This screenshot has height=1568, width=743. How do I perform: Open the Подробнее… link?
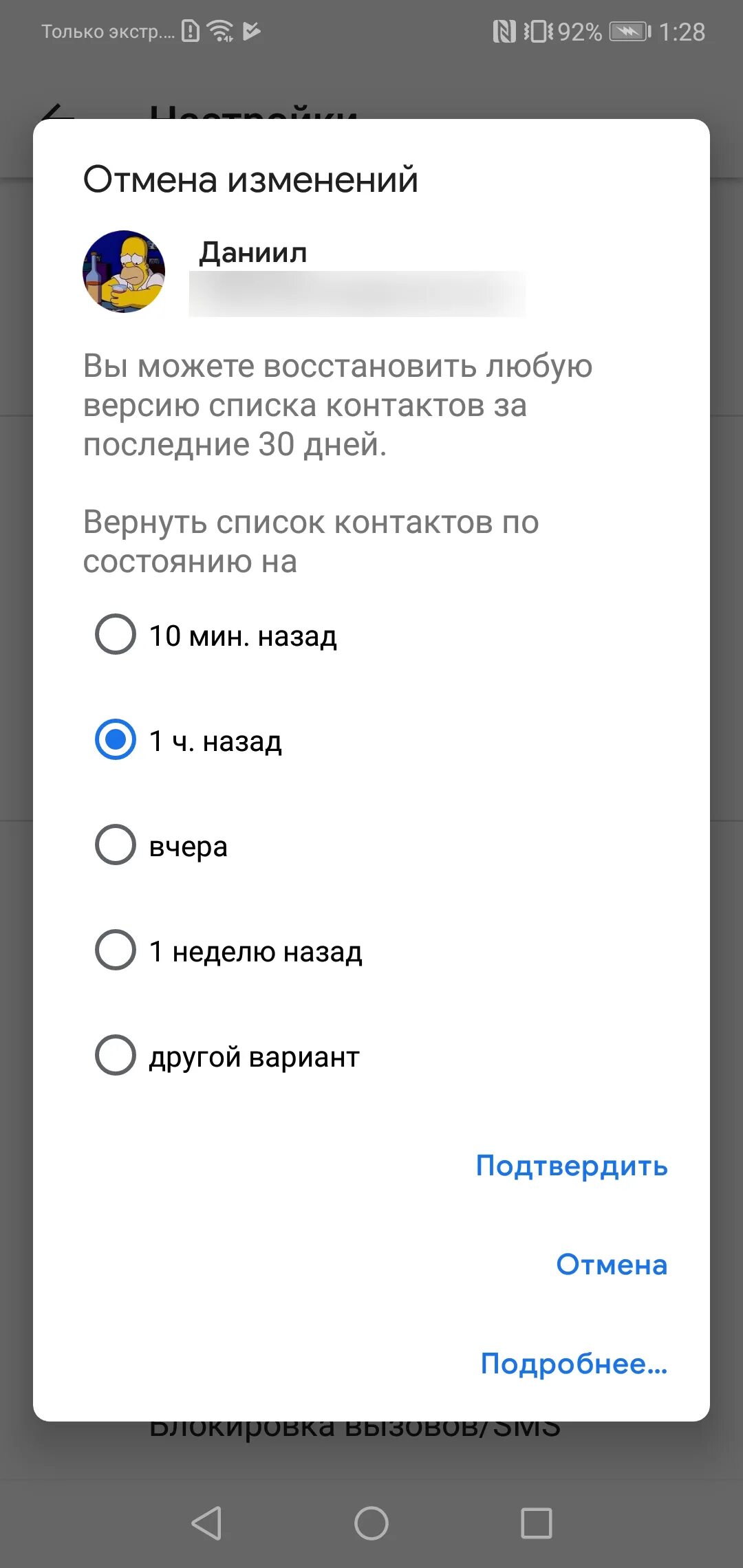click(x=574, y=1364)
